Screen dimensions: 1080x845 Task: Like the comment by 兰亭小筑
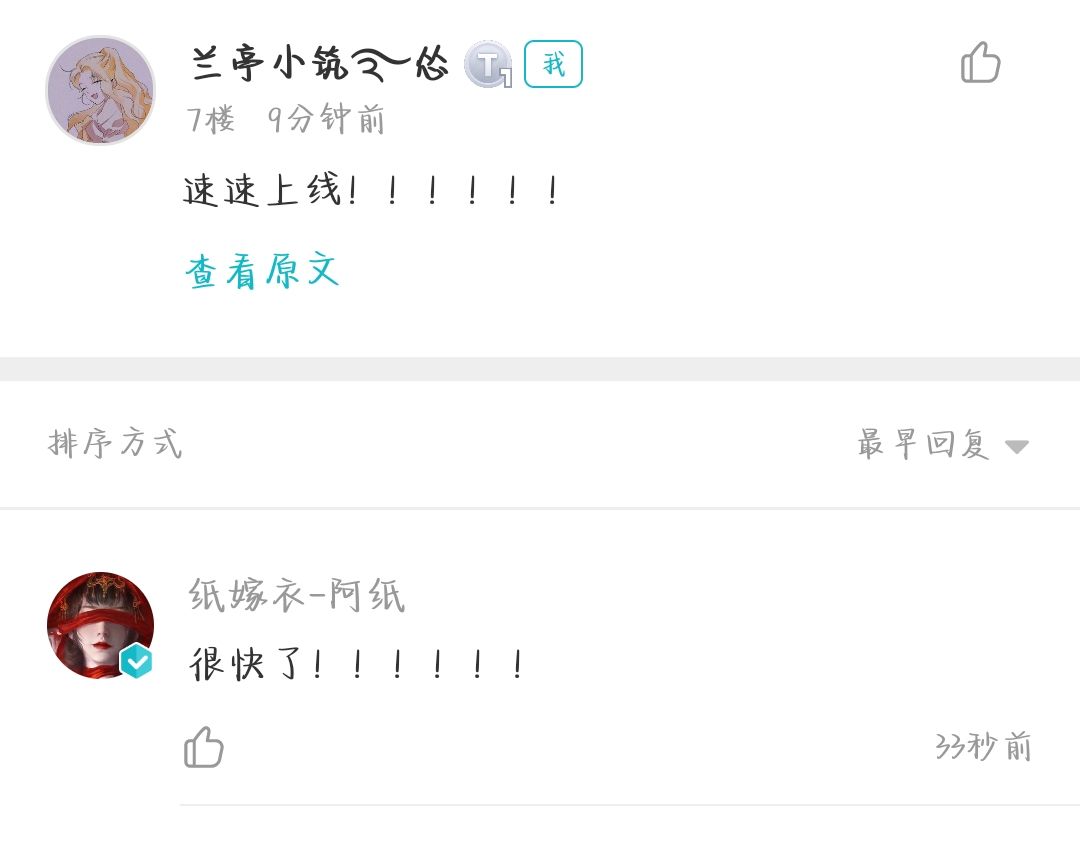tap(980, 63)
